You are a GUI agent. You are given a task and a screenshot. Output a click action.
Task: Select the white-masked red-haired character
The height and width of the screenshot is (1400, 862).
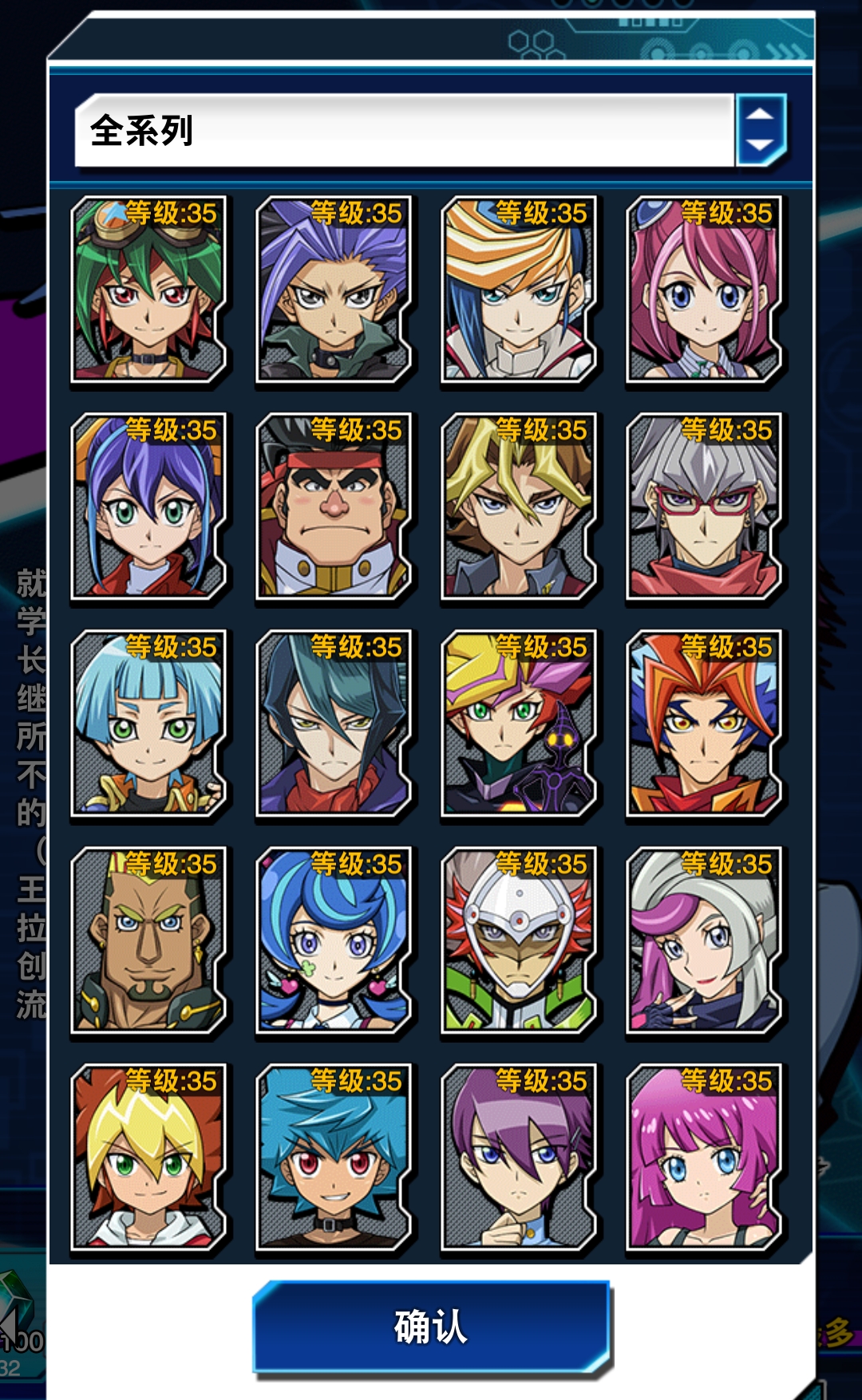coord(519,942)
